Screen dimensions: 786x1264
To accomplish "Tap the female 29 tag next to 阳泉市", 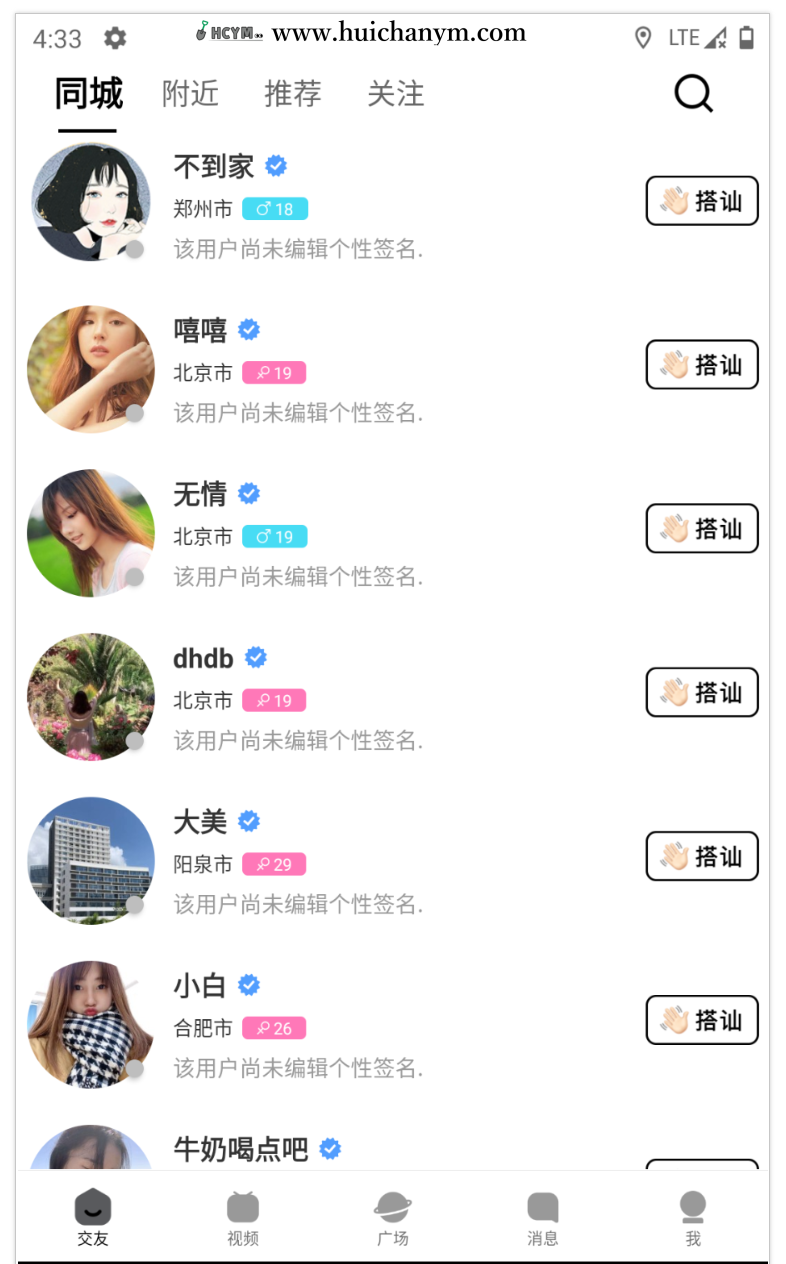I will click(x=274, y=864).
